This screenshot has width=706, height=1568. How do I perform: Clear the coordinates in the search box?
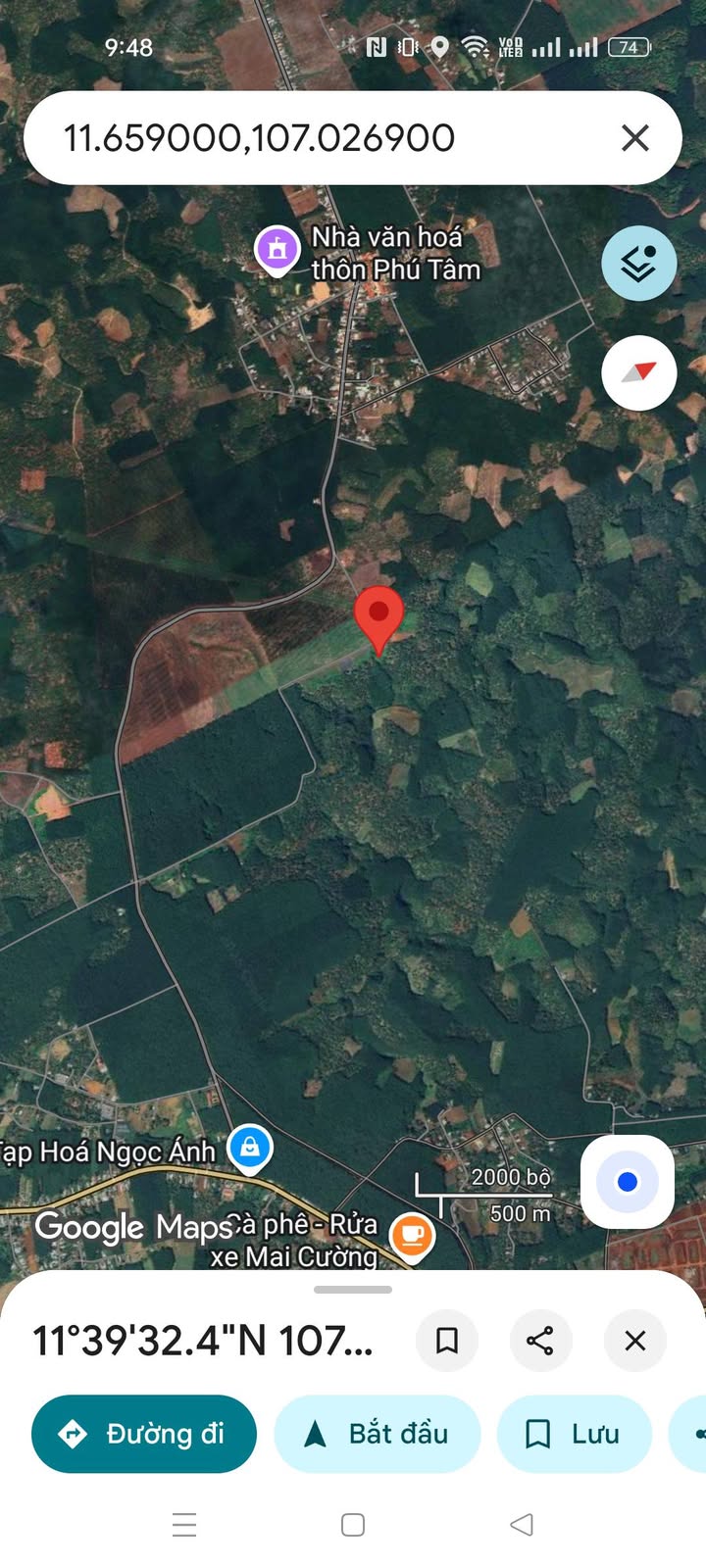tap(635, 138)
